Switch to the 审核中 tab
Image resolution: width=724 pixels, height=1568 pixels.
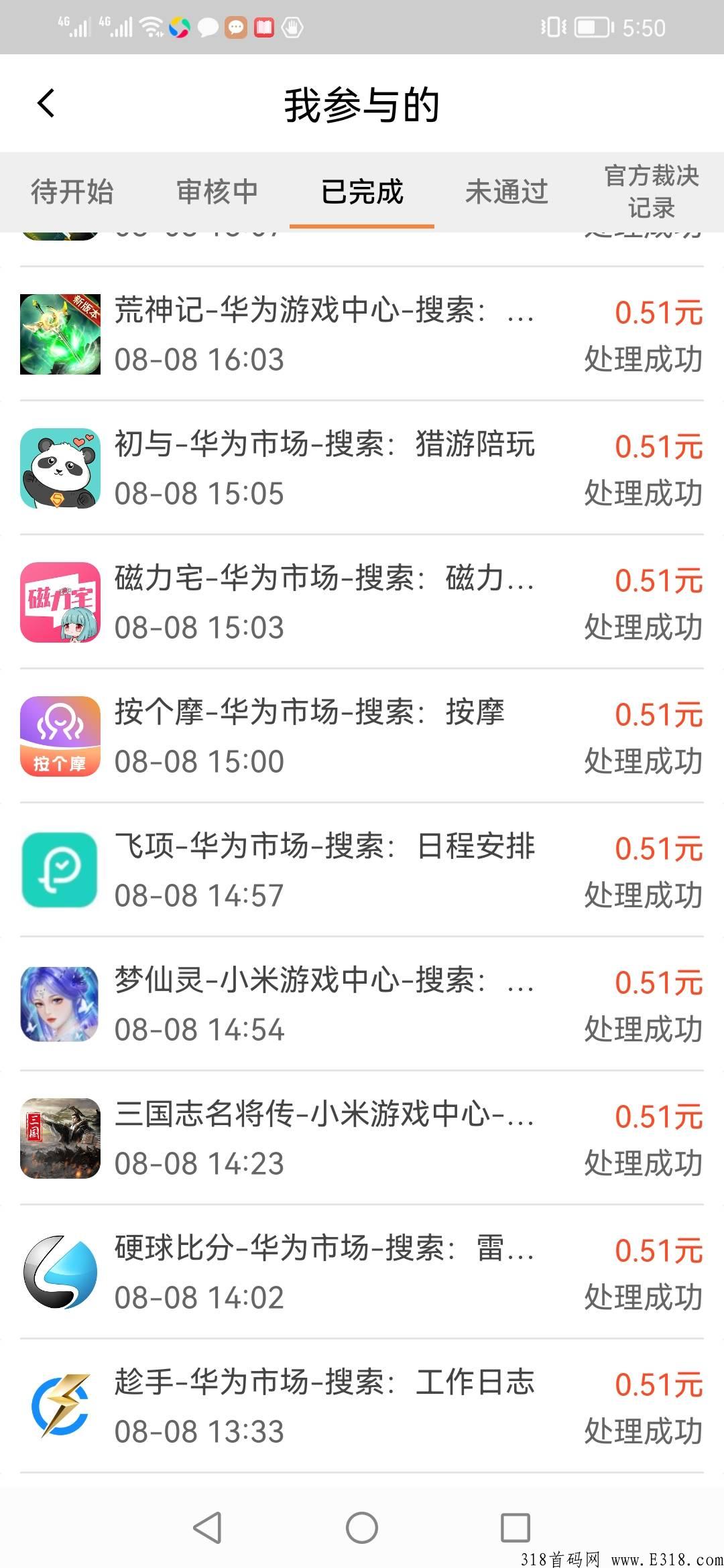[217, 192]
